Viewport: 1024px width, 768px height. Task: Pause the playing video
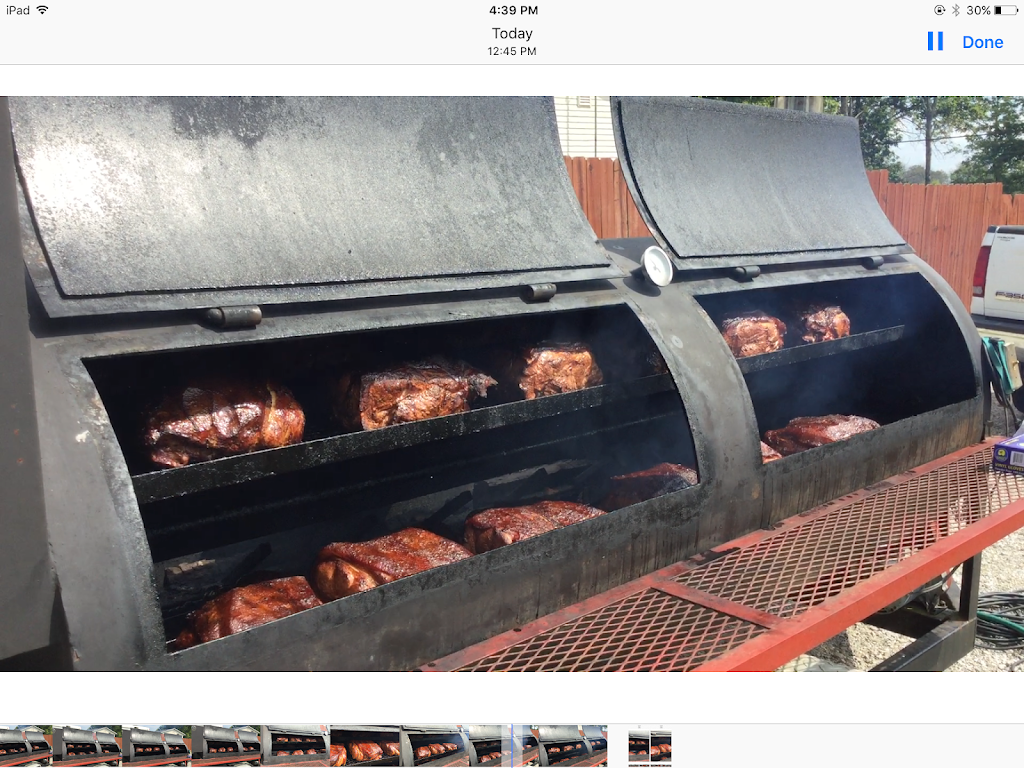[935, 41]
